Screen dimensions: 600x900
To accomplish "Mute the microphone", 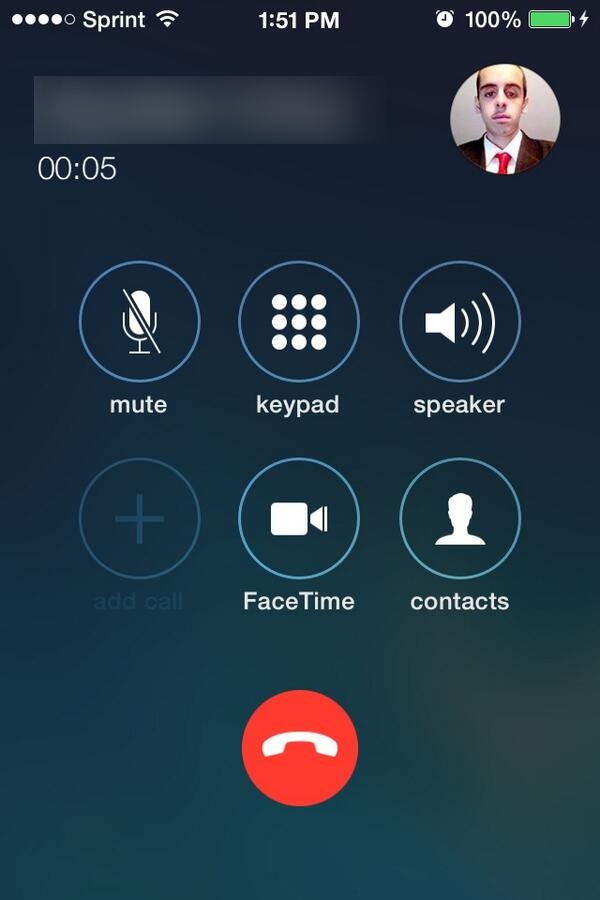I will click(x=139, y=322).
